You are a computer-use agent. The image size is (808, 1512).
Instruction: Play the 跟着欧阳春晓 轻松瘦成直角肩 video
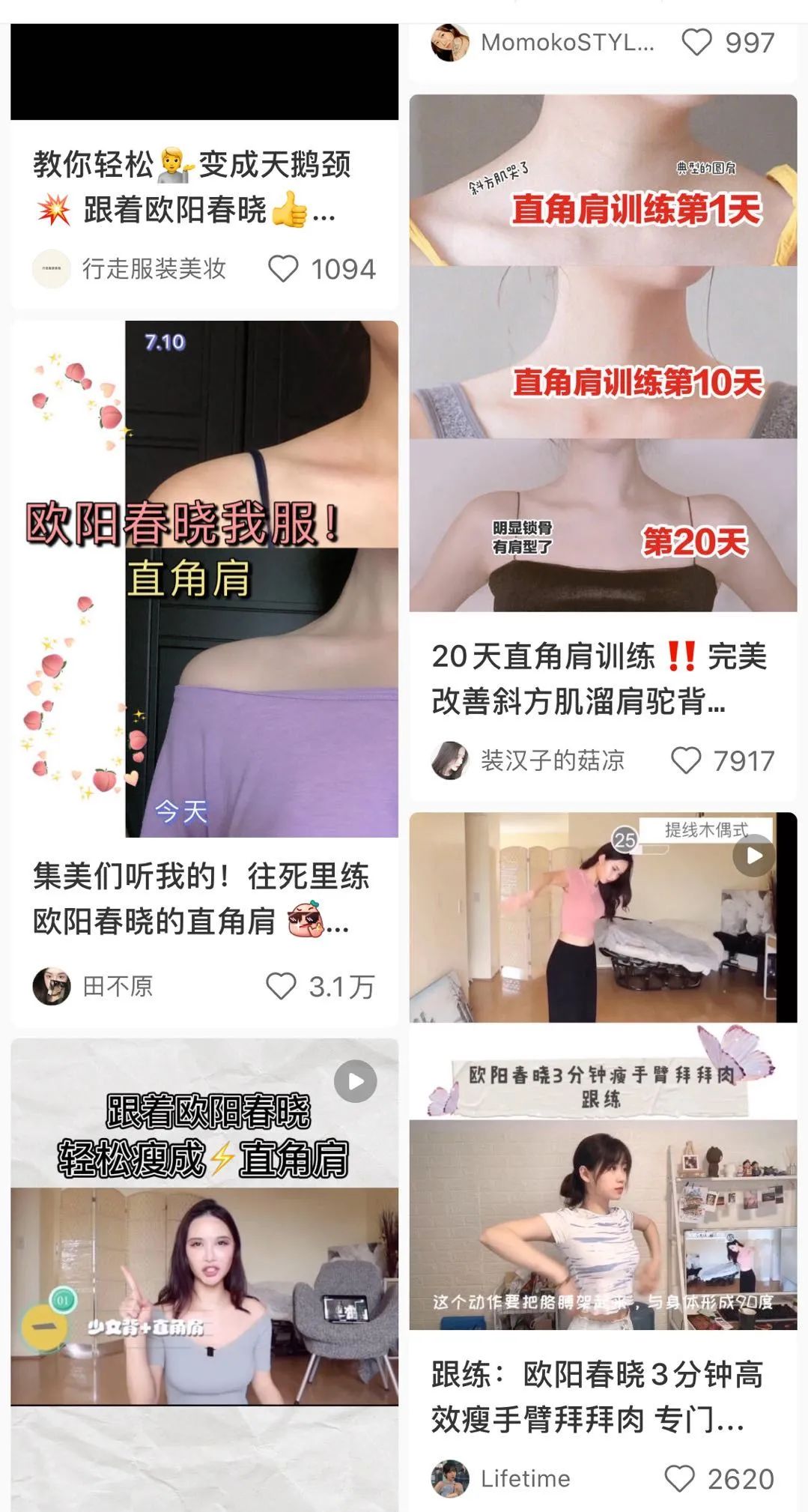coord(355,1081)
